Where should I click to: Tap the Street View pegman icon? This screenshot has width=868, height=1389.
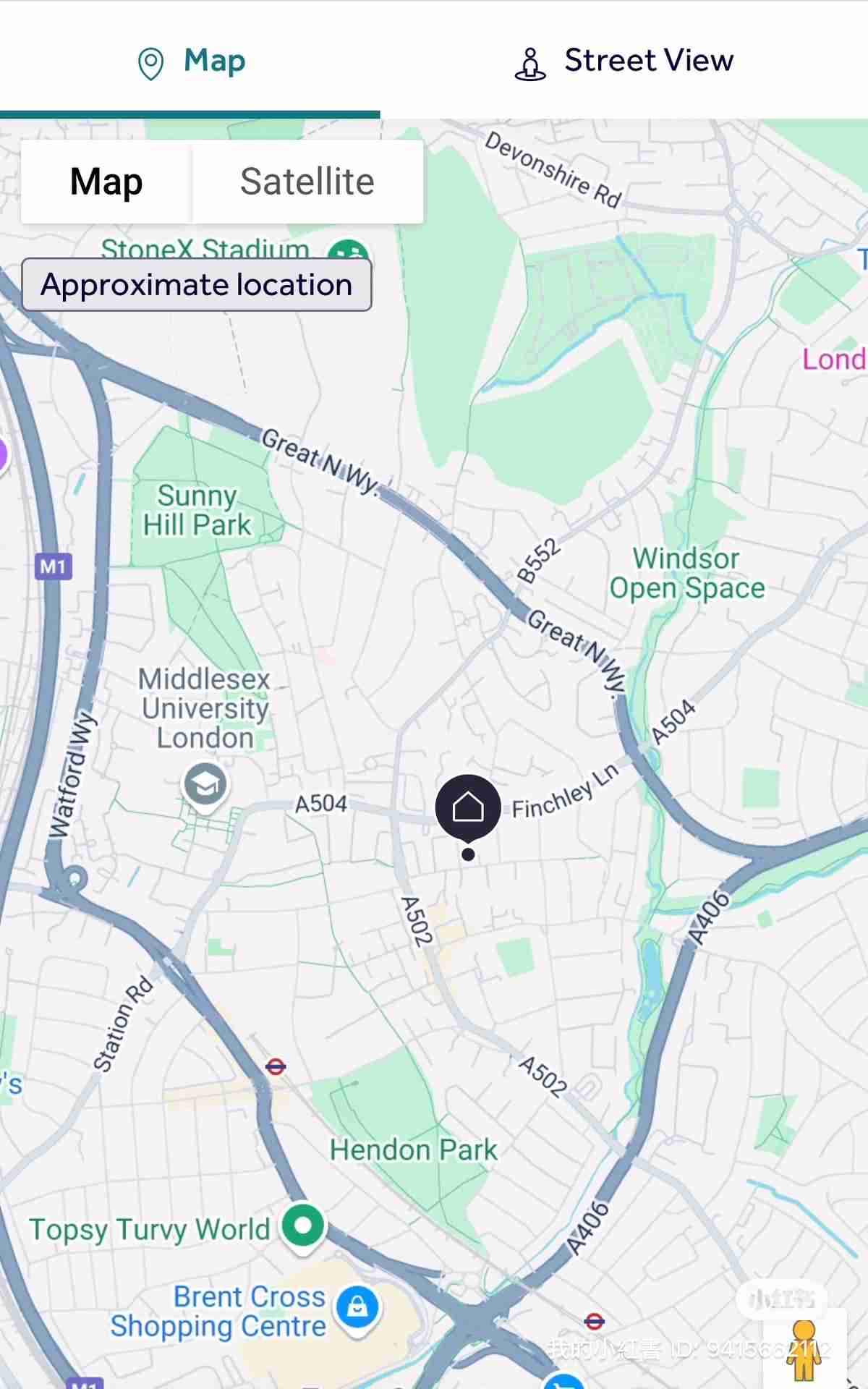(x=804, y=1348)
